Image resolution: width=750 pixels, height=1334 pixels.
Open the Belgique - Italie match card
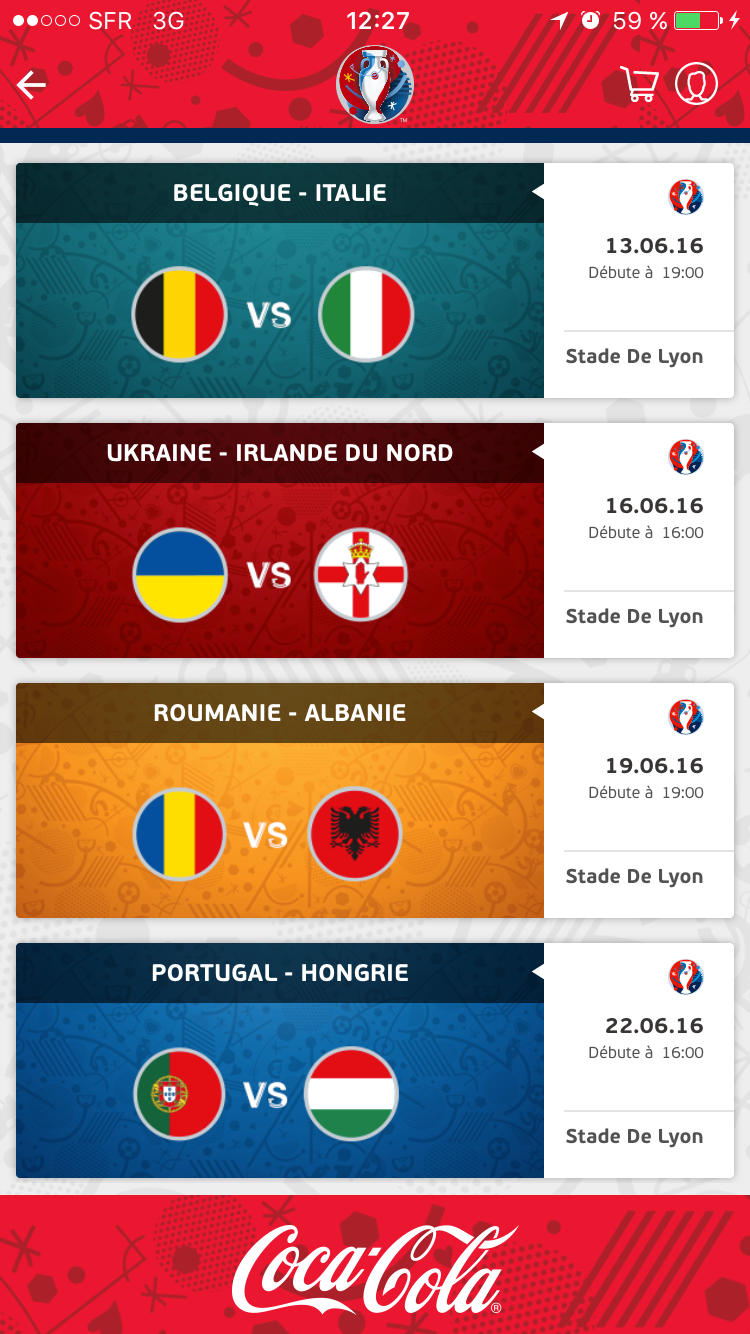point(375,280)
